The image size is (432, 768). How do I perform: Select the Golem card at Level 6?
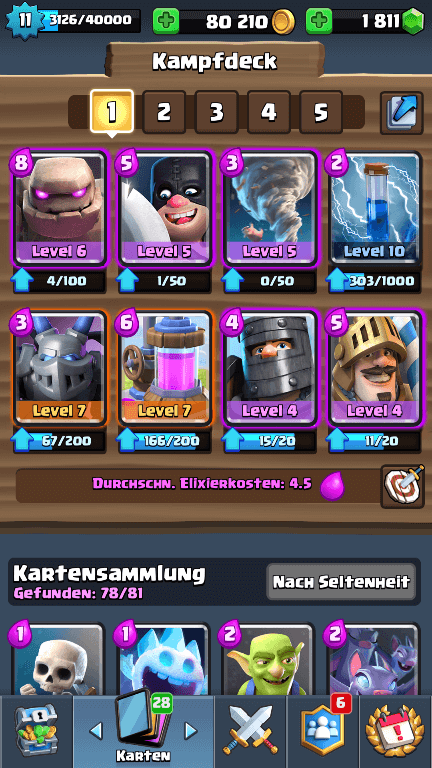(59, 208)
